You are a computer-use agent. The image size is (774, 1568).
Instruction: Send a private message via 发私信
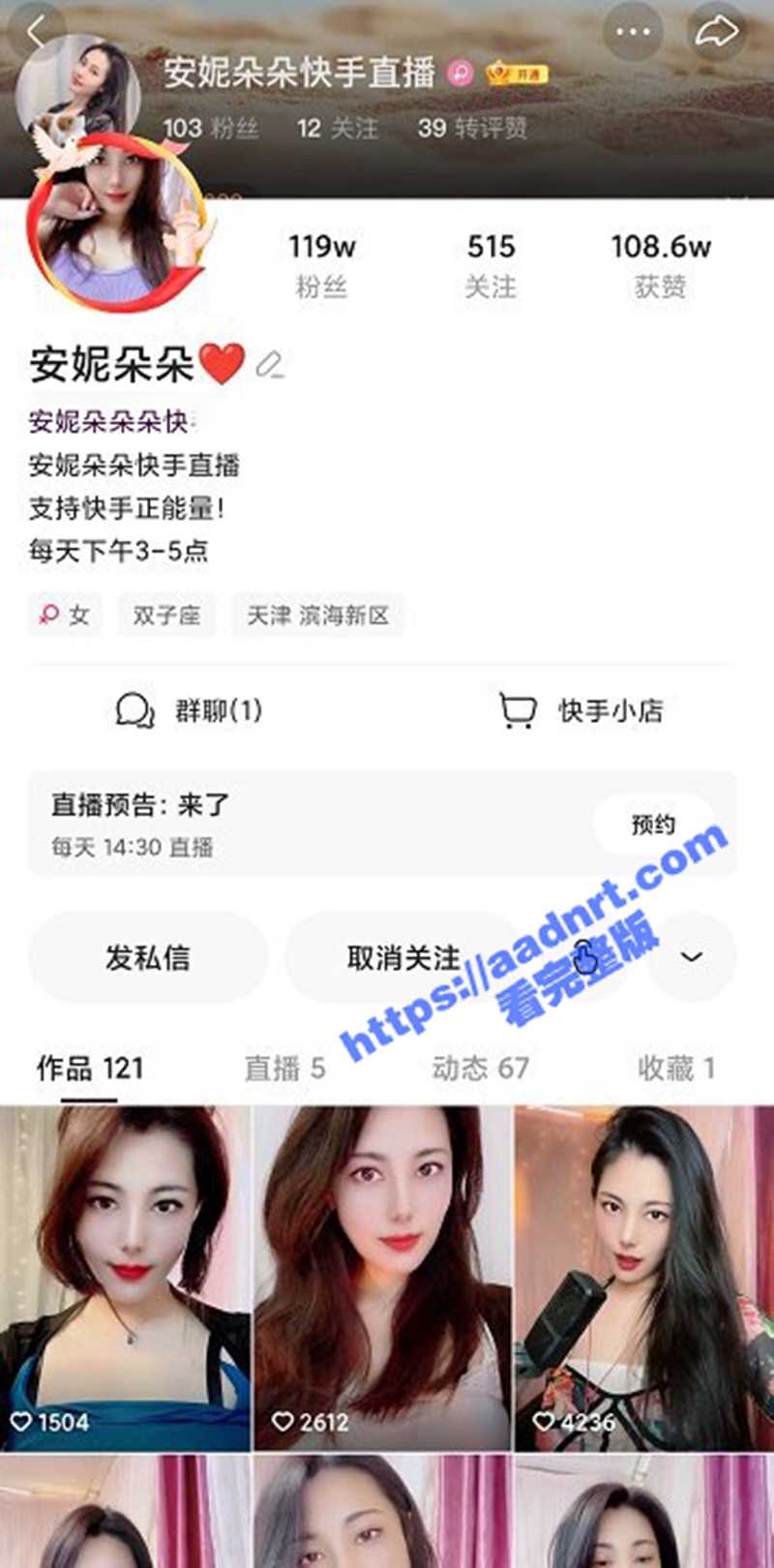148,957
